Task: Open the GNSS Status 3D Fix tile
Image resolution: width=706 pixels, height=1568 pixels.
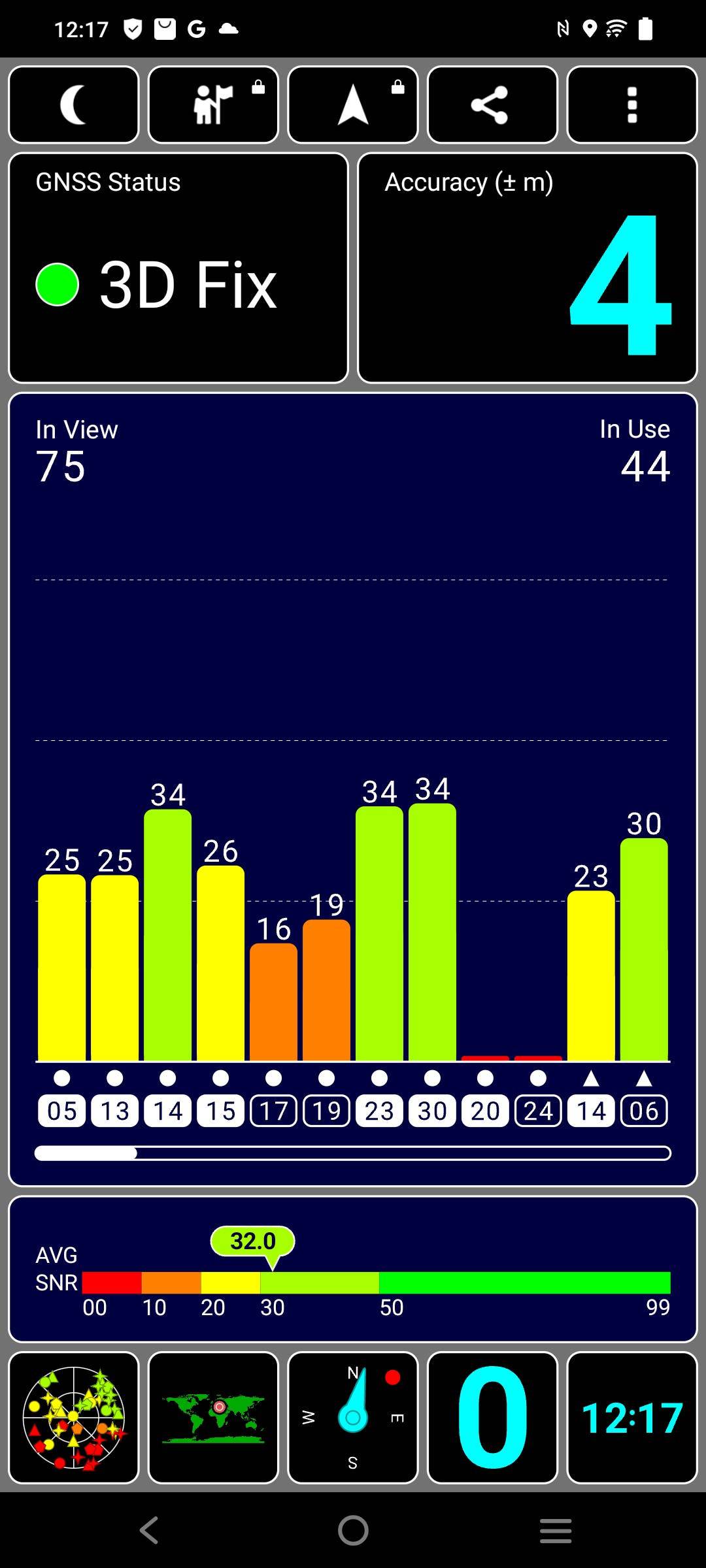Action: tap(178, 268)
